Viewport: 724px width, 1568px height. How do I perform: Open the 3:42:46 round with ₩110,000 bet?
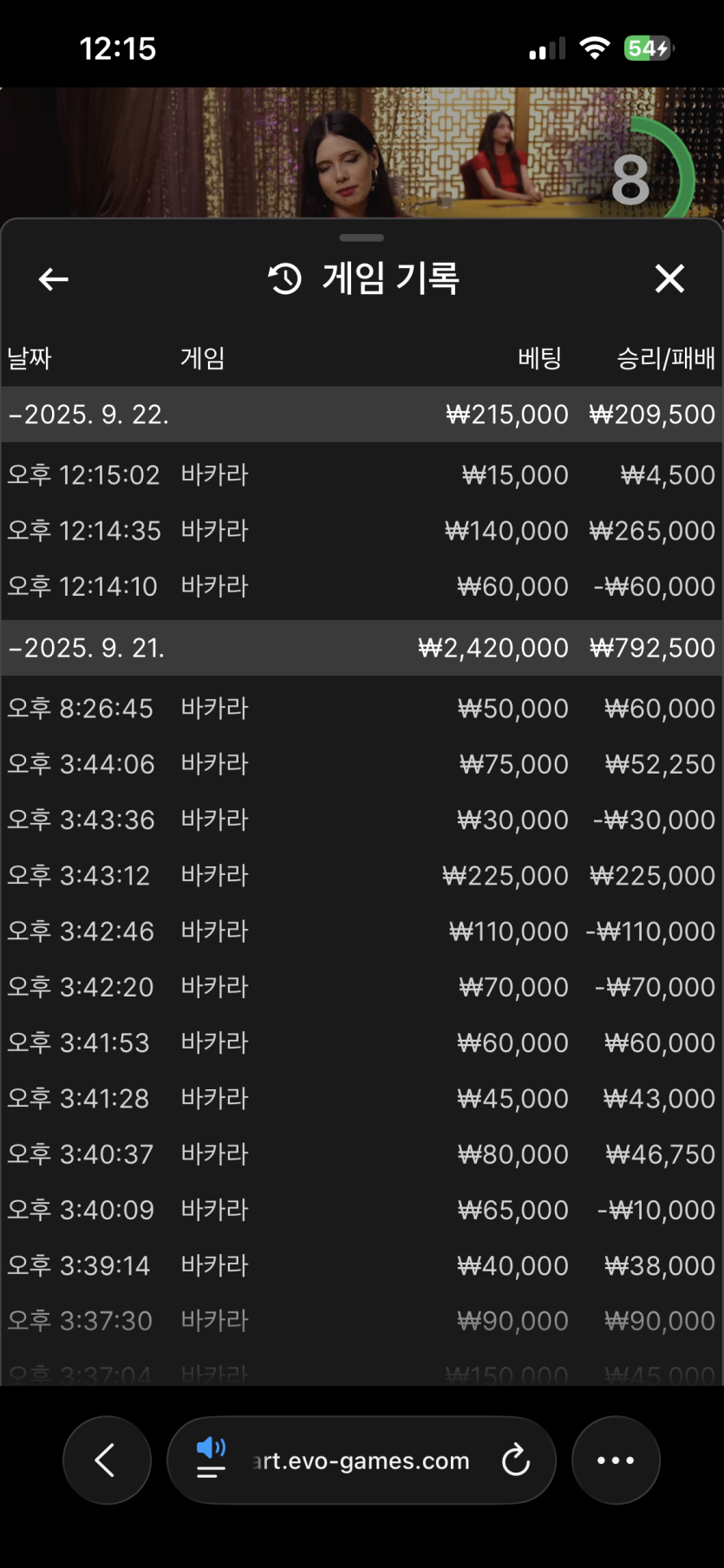(362, 931)
